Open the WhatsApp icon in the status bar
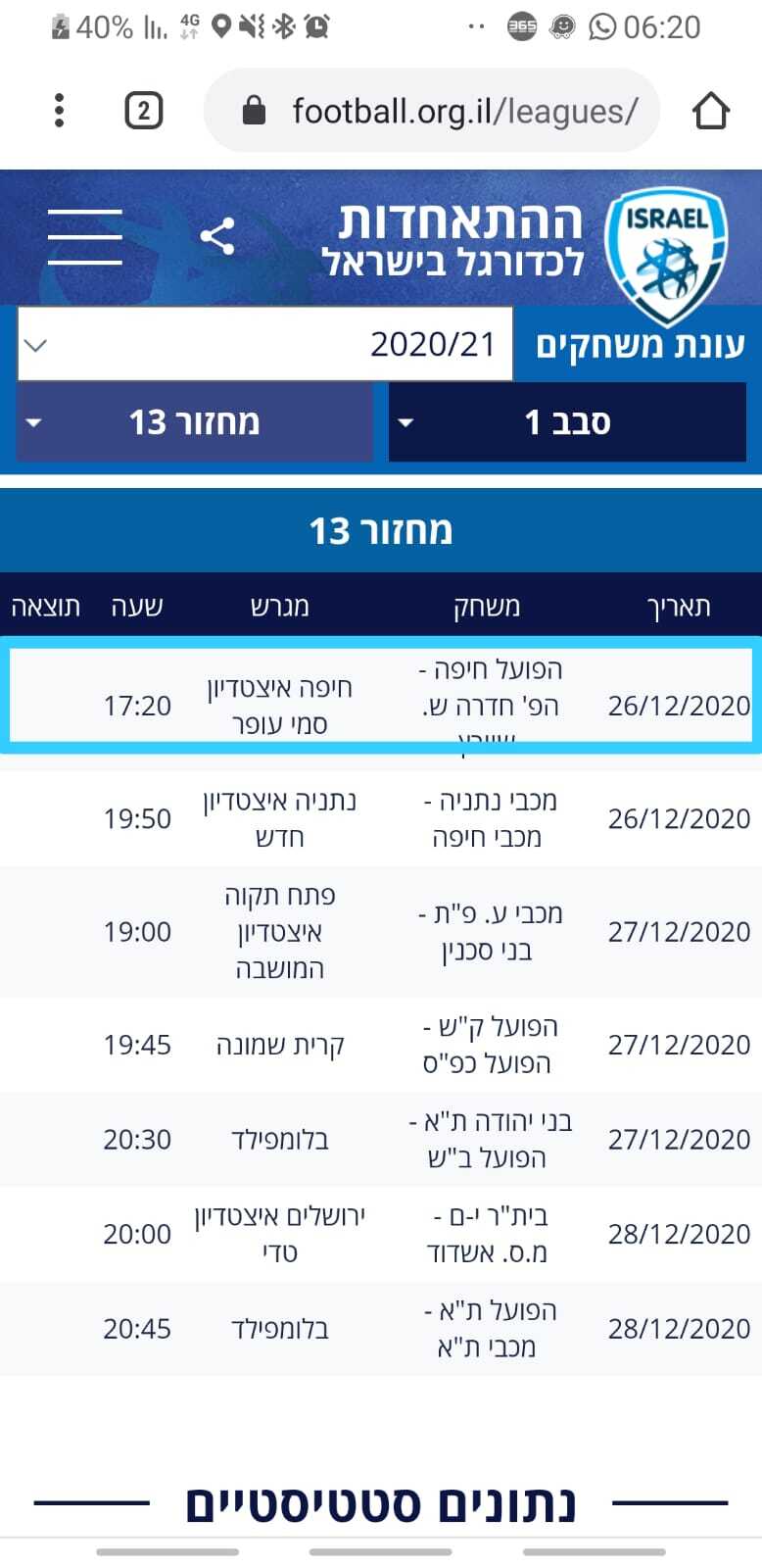 (604, 26)
